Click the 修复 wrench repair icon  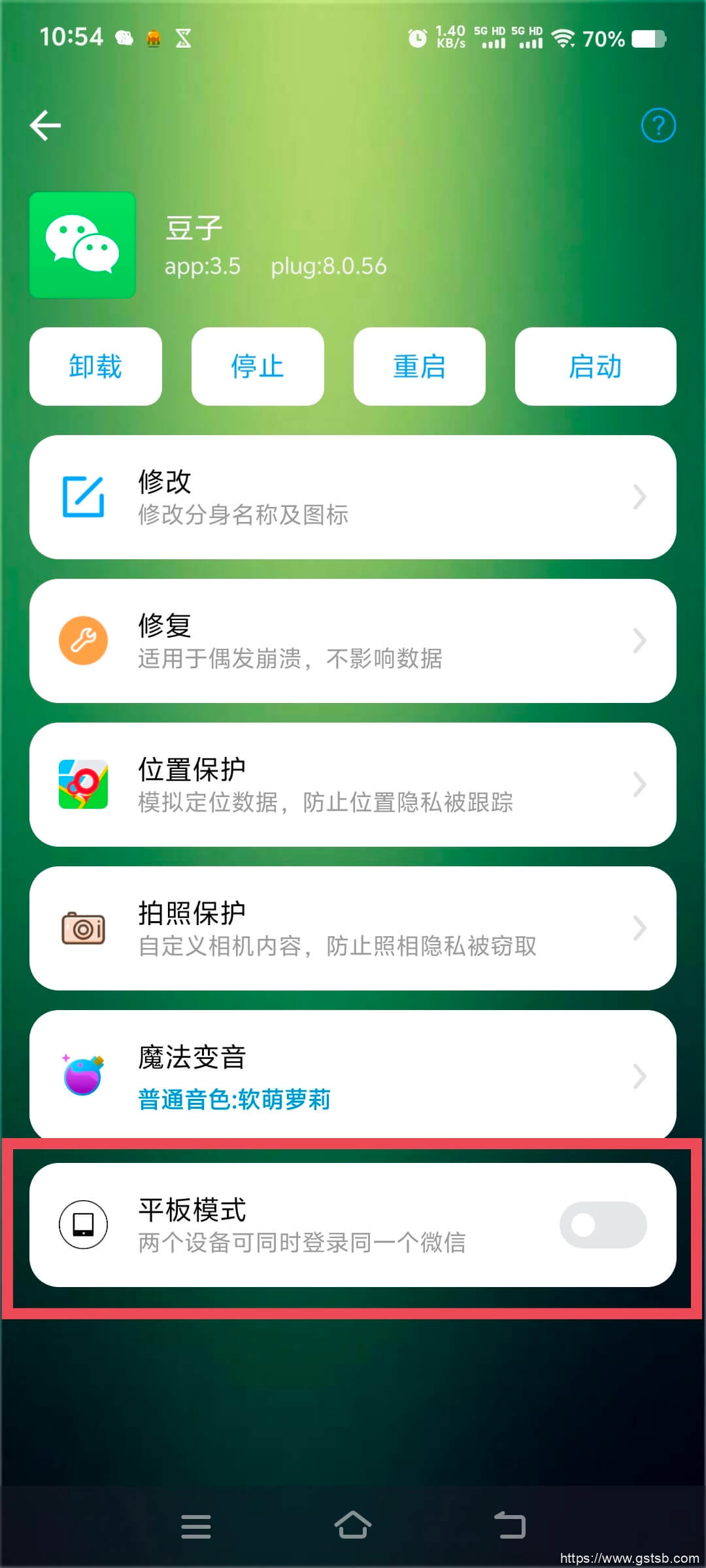(x=84, y=640)
